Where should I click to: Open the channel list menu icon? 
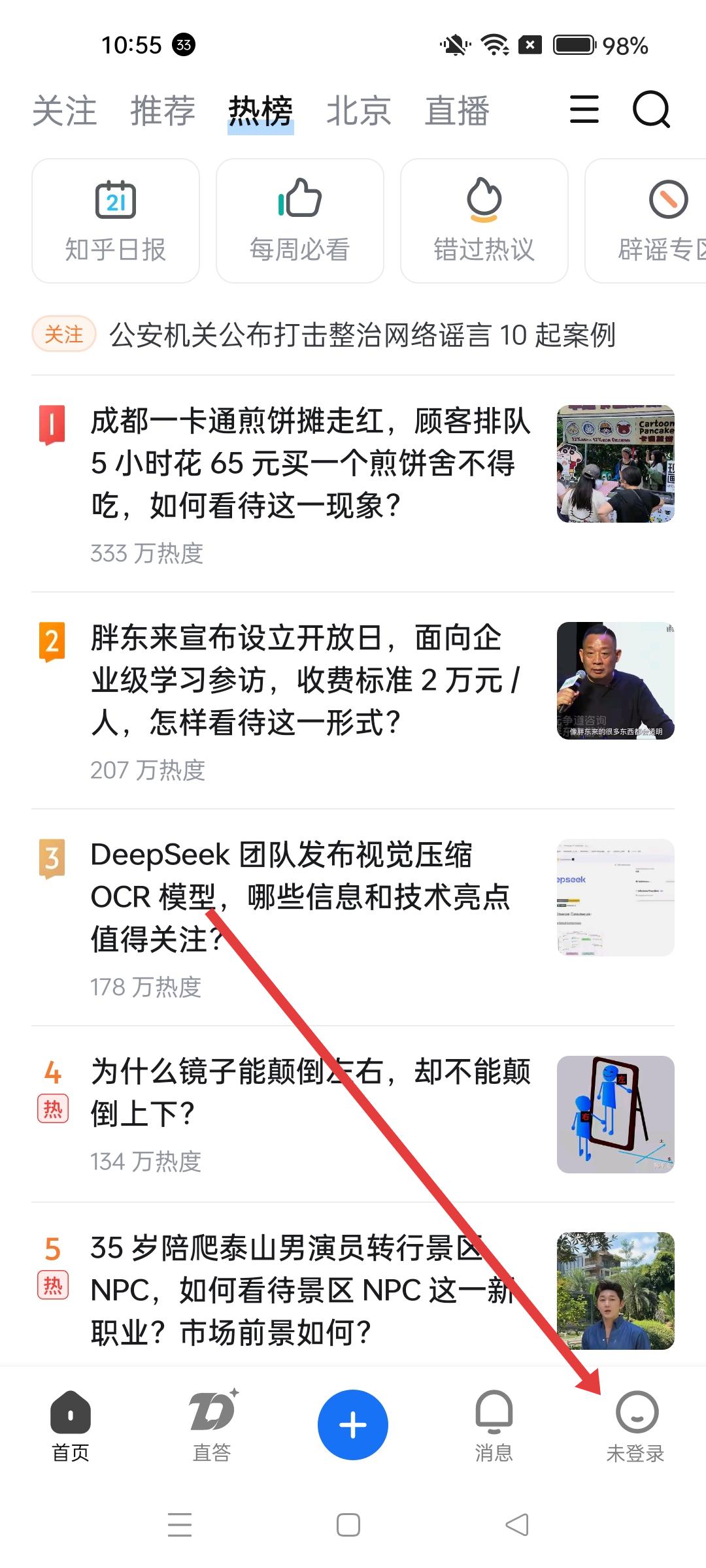(x=584, y=110)
